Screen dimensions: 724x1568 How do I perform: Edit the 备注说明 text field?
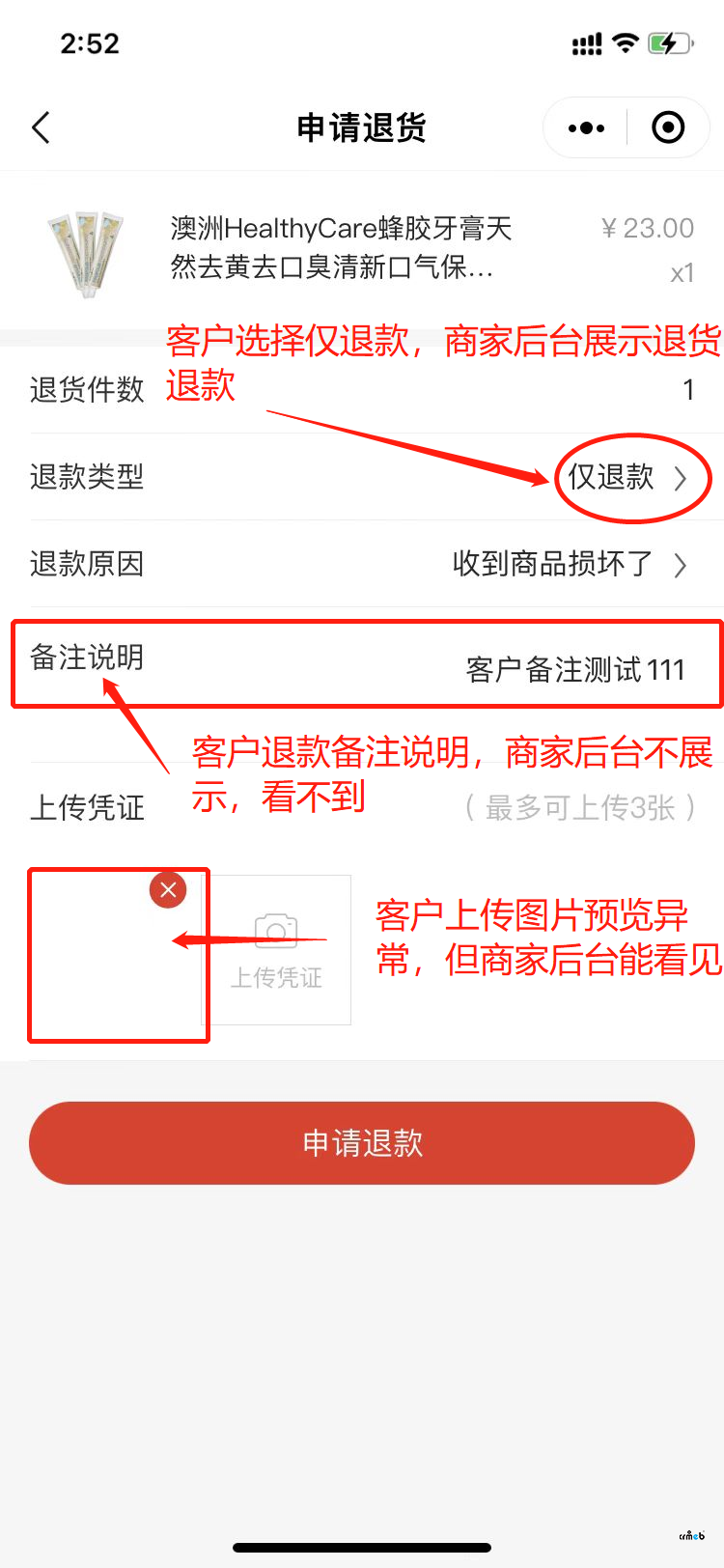click(574, 669)
